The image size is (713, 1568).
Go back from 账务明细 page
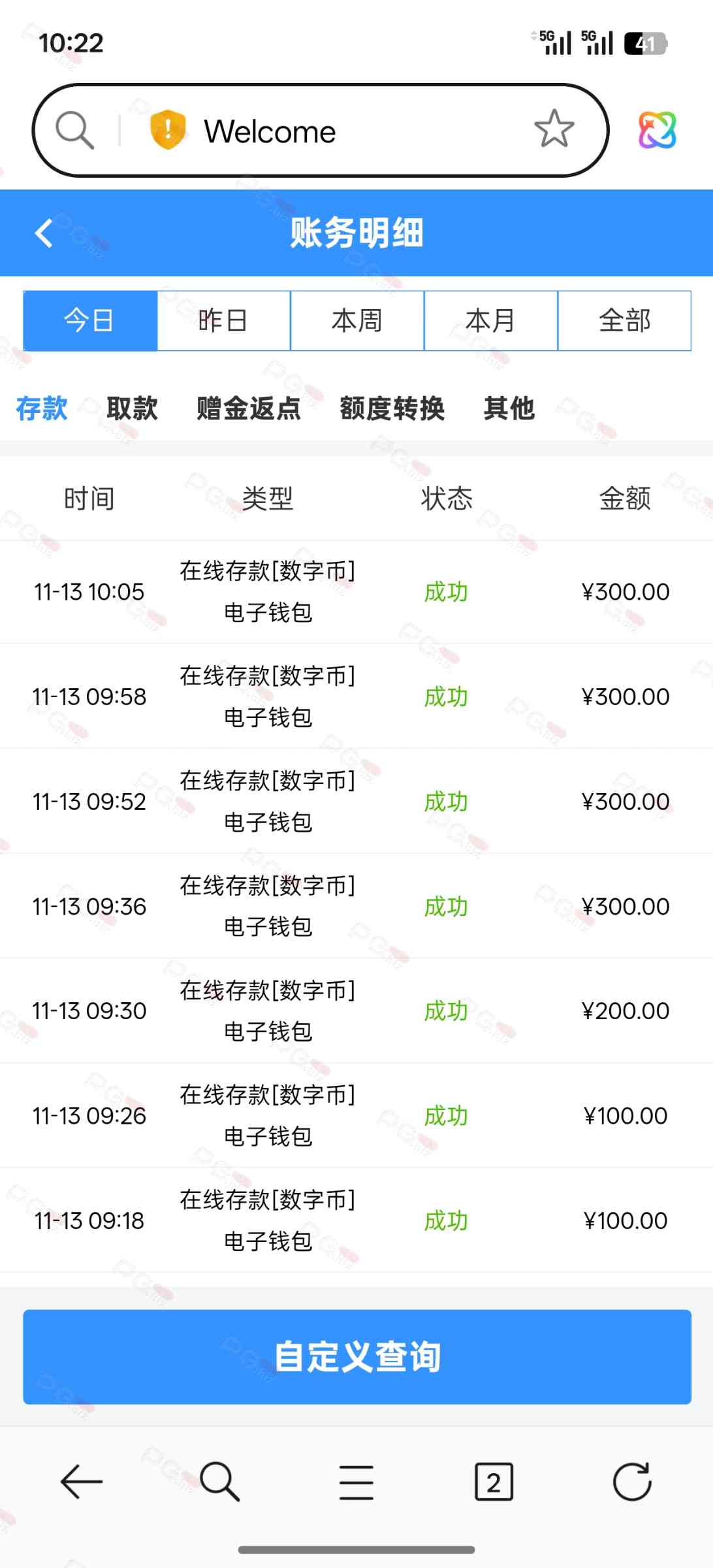coord(44,233)
